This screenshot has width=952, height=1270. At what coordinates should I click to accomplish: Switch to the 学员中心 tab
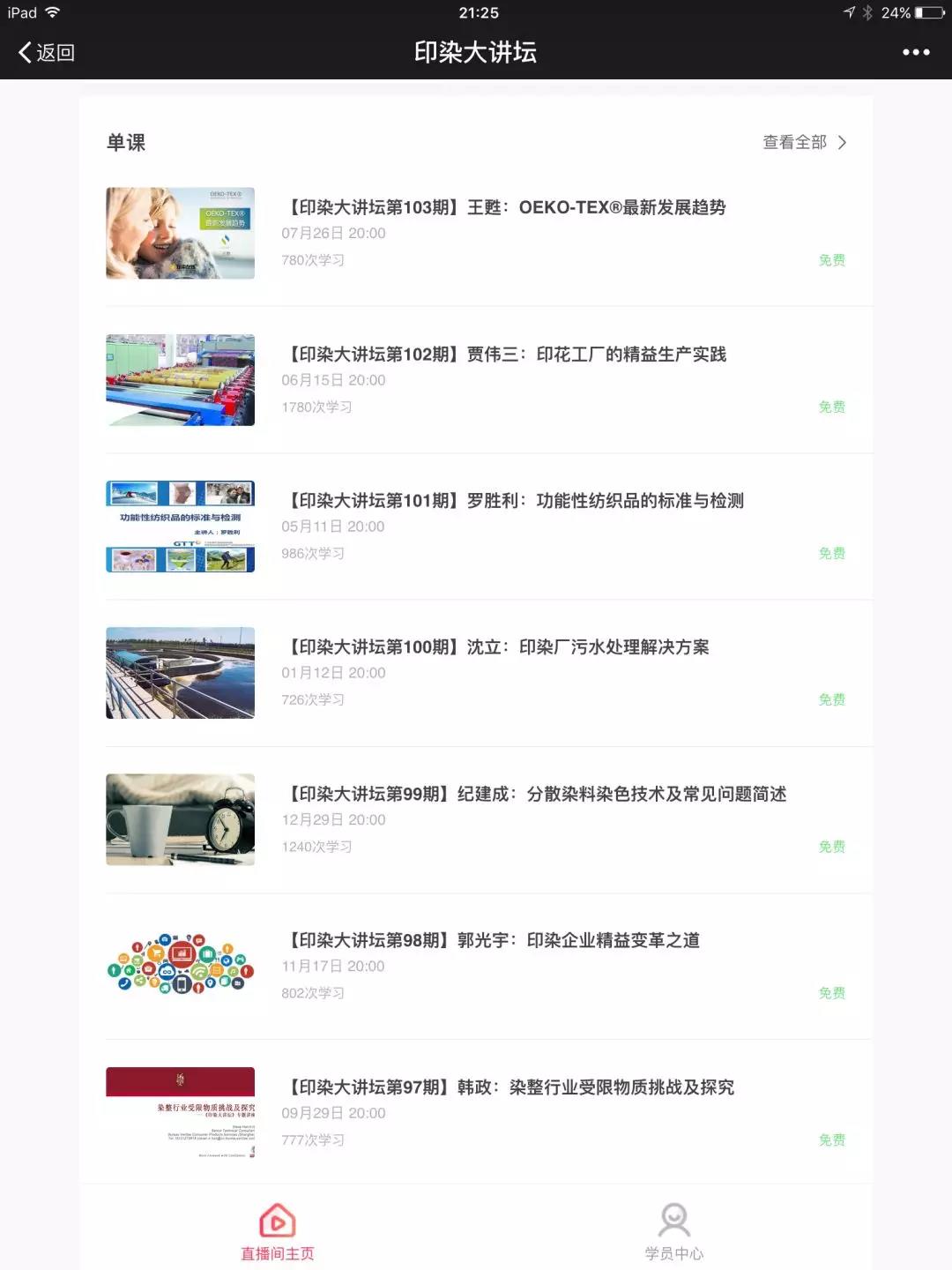[673, 1231]
